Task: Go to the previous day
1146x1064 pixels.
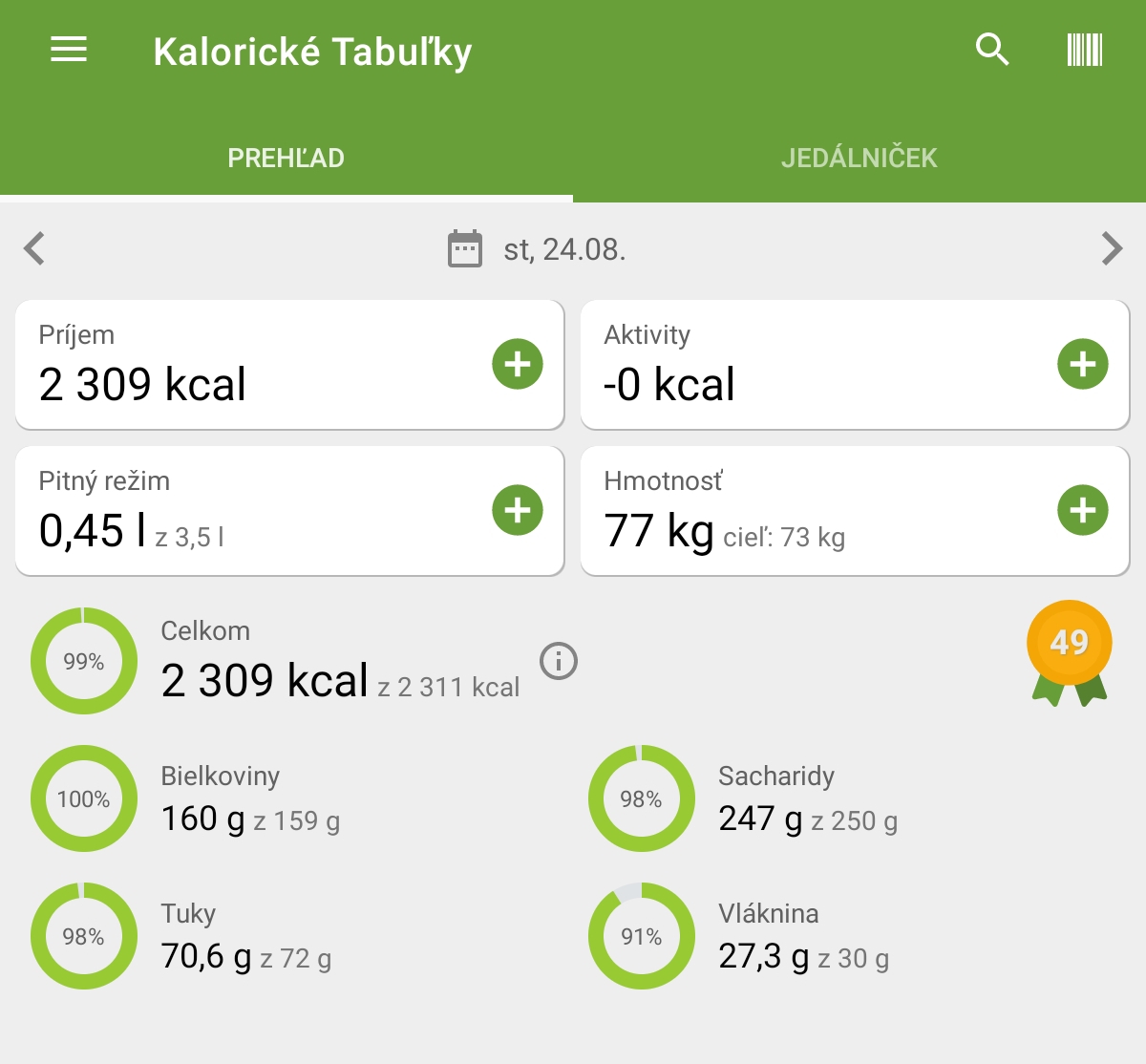Action: [35, 248]
